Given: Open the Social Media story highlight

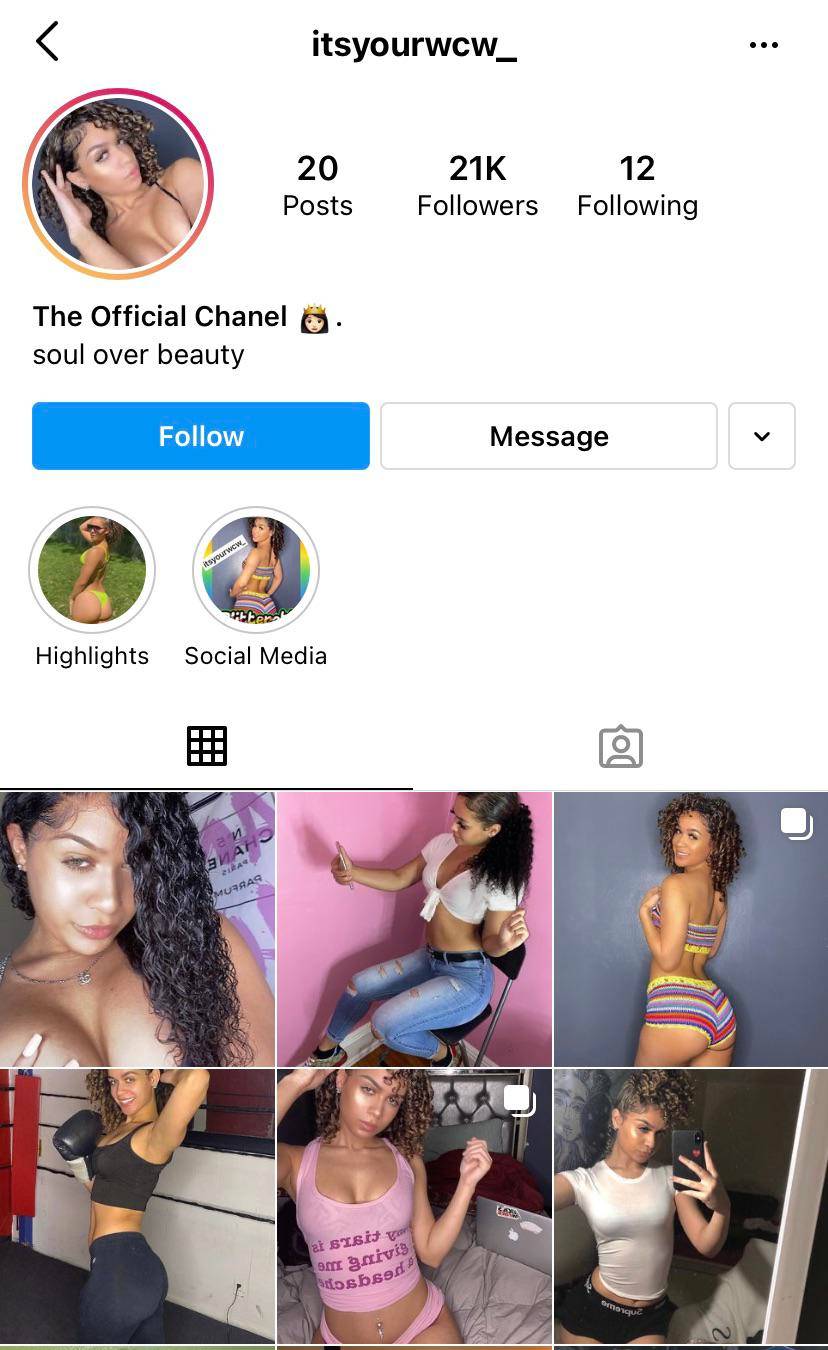Looking at the screenshot, I should [x=255, y=570].
